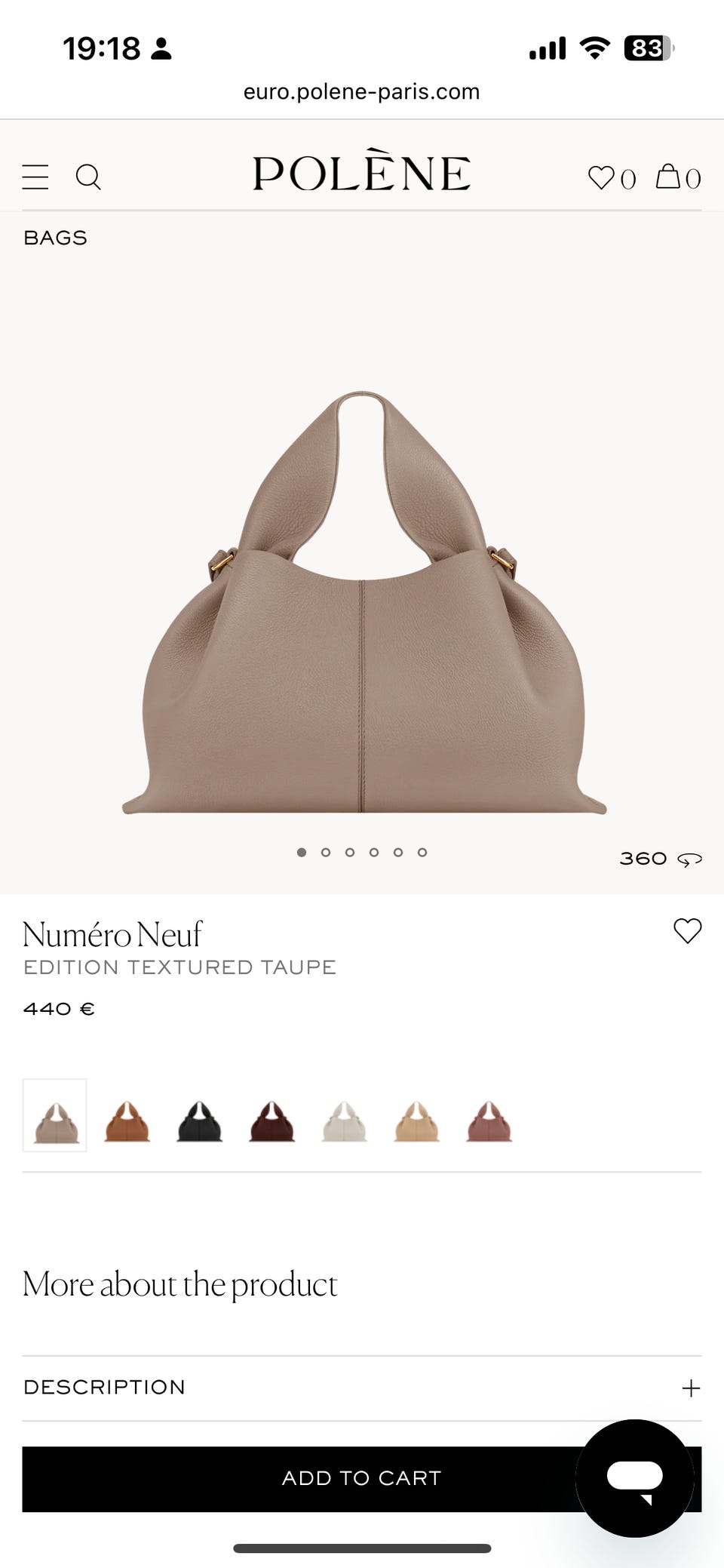
Task: Launch the 360 view of the bag
Action: [660, 859]
